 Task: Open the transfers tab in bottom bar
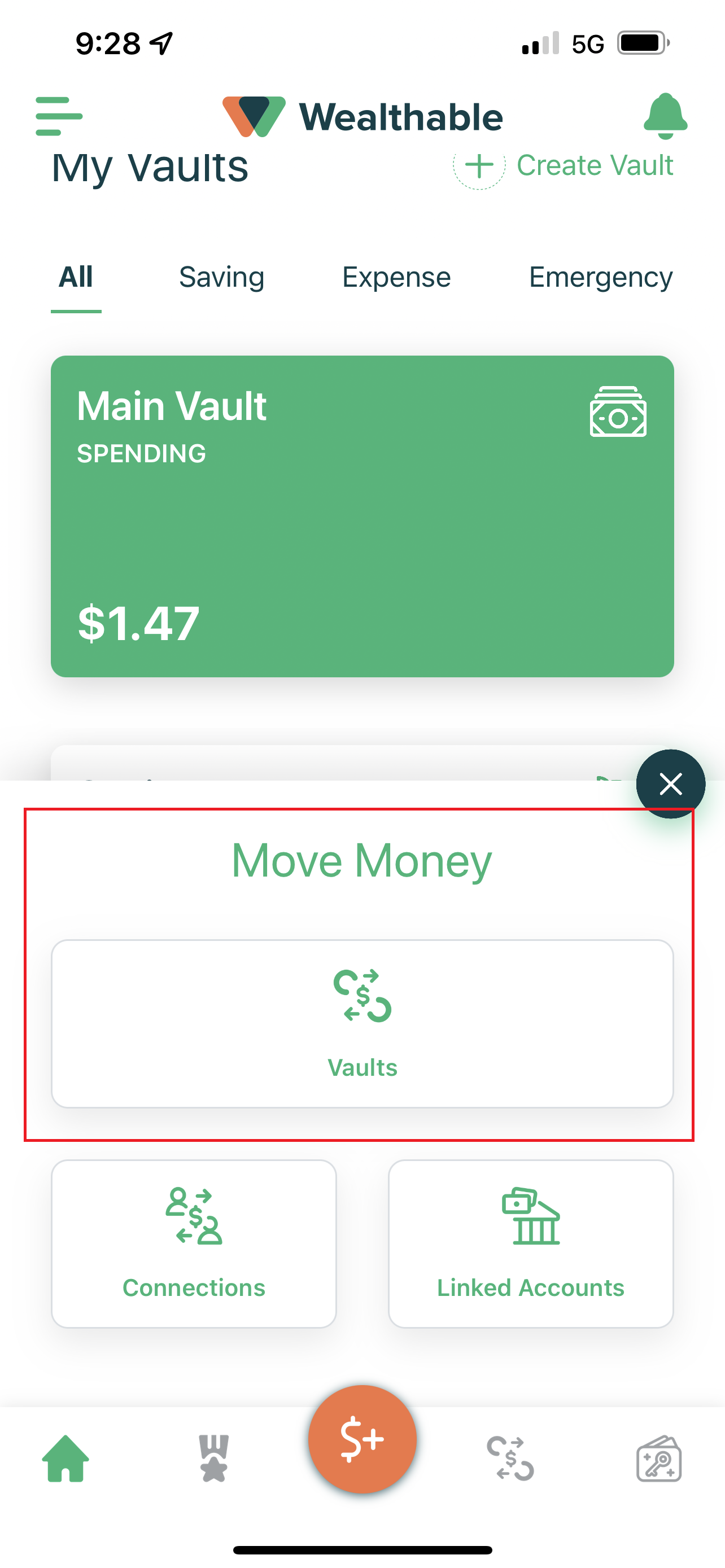510,1458
